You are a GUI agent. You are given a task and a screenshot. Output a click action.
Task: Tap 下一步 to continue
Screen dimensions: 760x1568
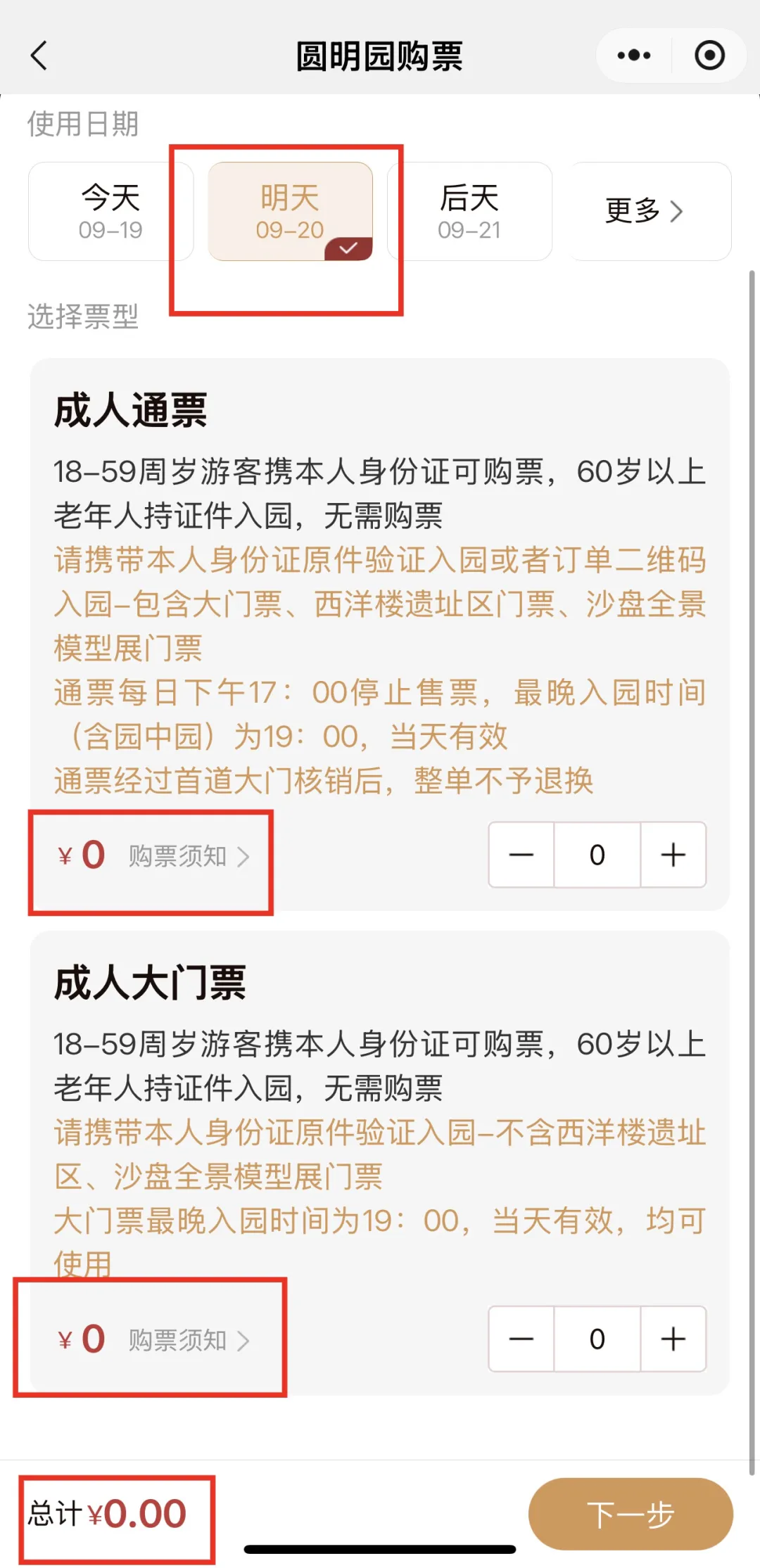pos(631,1515)
